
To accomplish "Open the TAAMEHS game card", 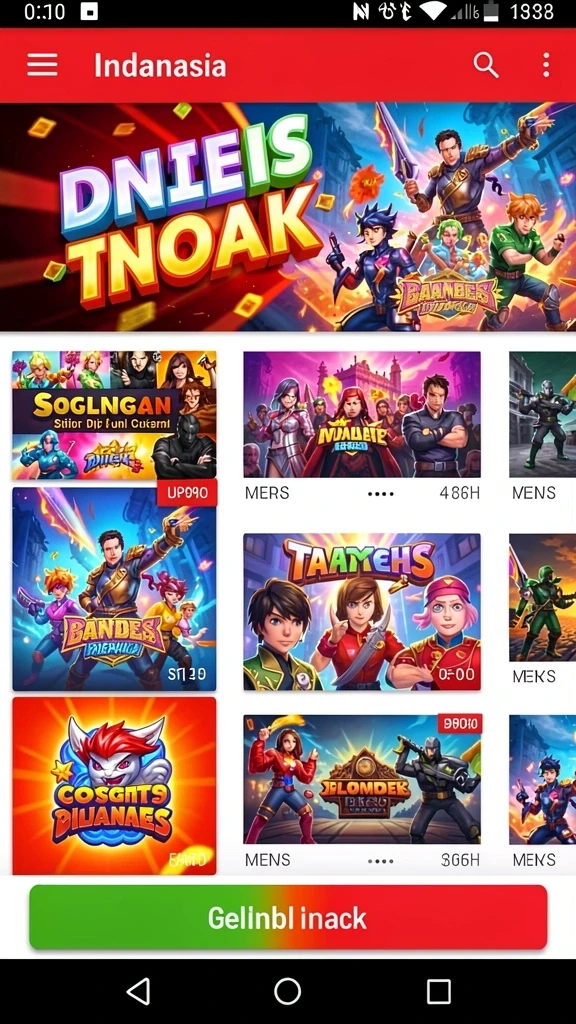I will [x=362, y=611].
